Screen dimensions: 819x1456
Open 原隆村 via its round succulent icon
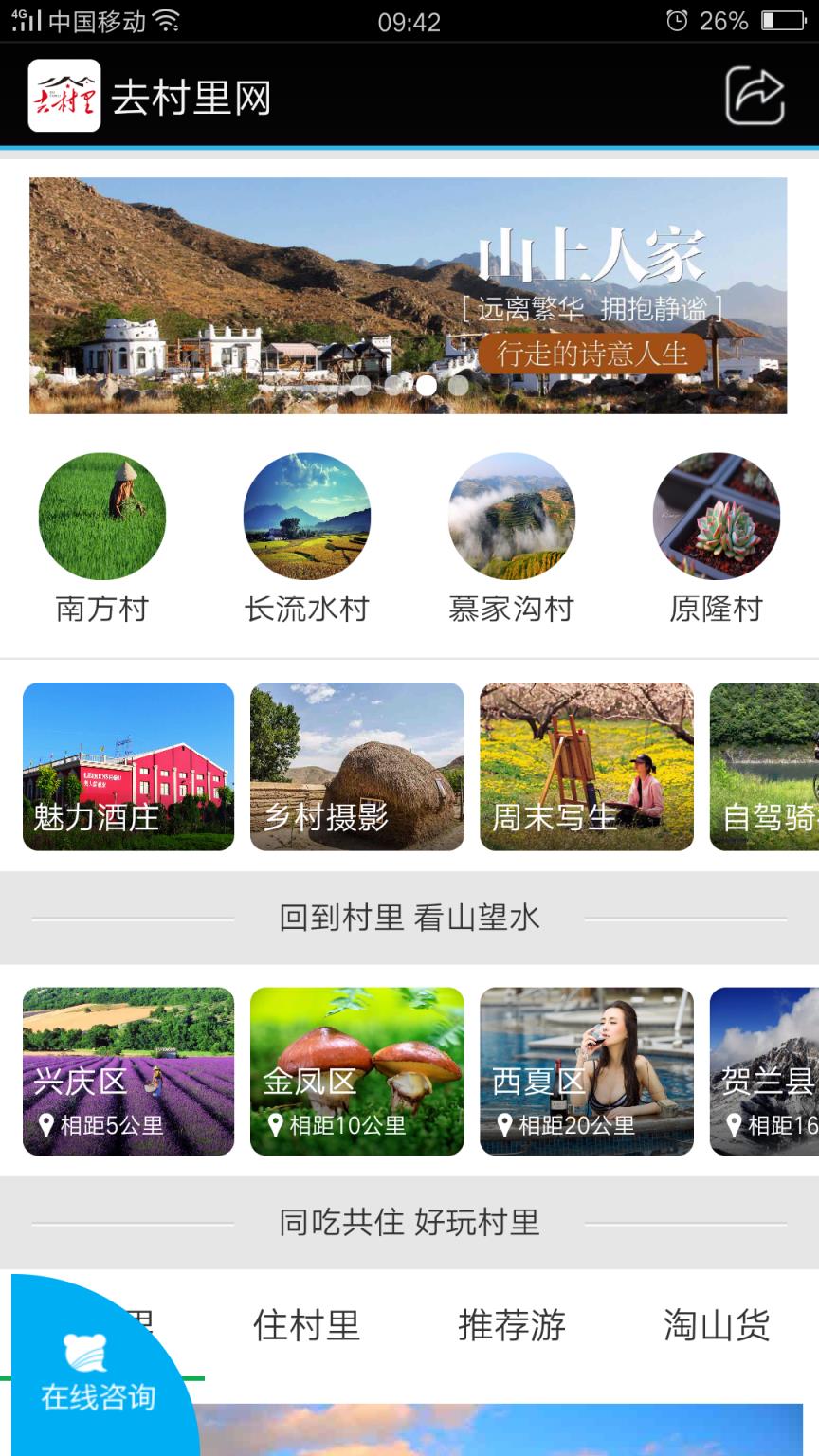(717, 516)
